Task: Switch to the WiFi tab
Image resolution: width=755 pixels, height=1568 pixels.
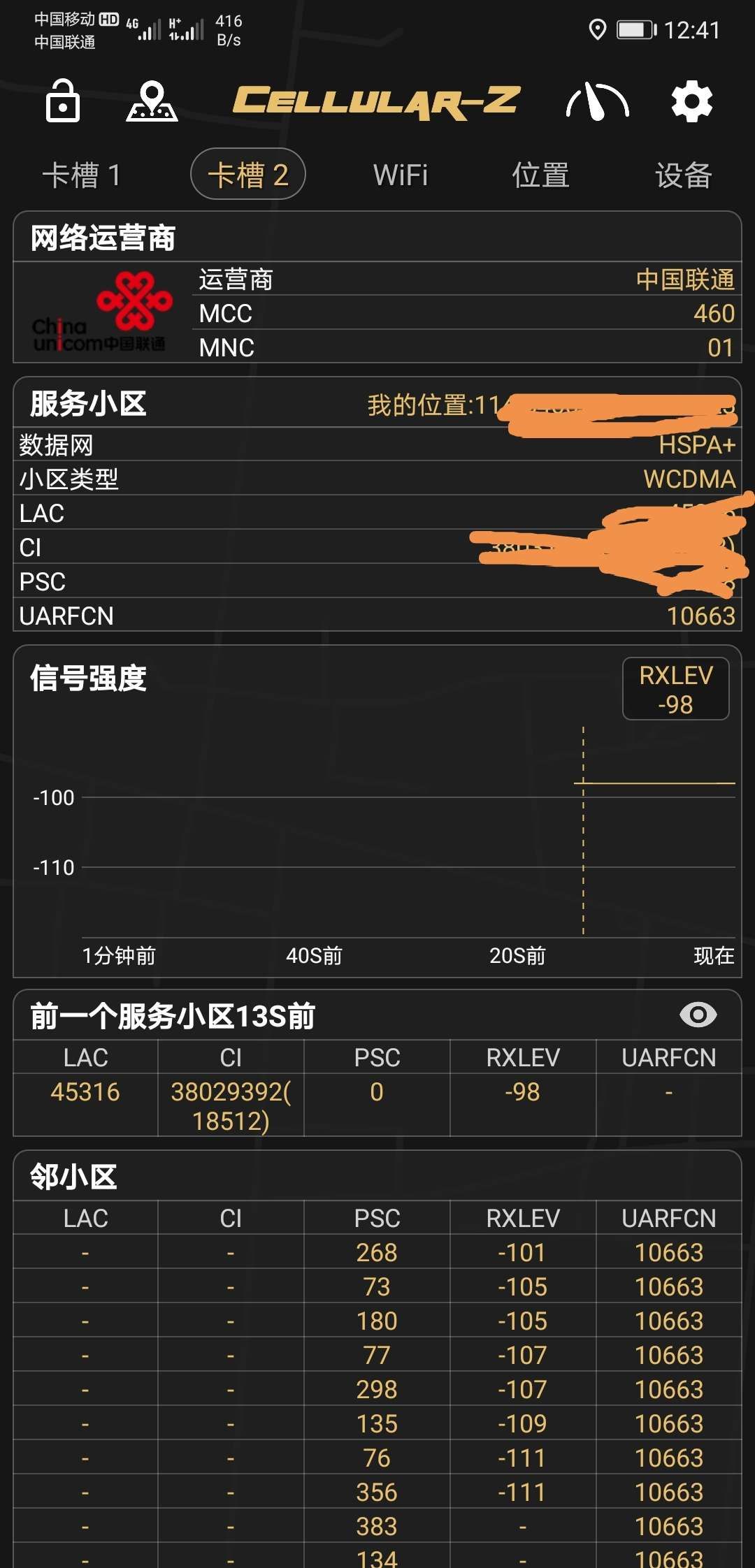Action: [401, 175]
